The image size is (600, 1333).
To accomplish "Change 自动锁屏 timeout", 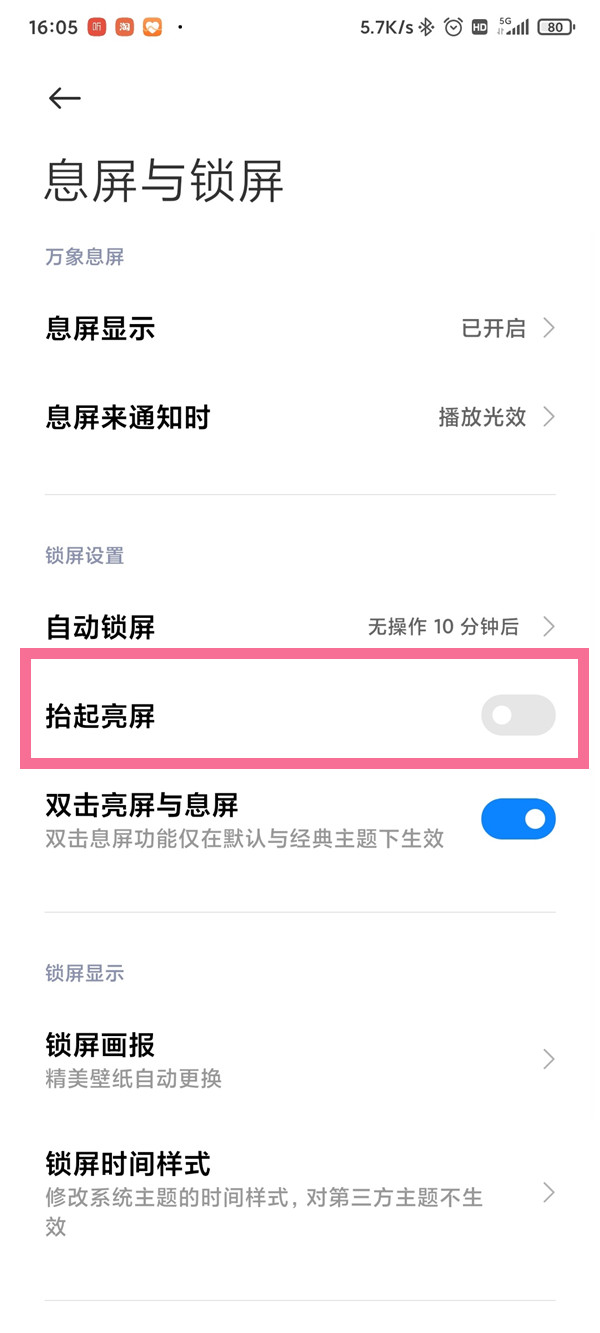I will (300, 627).
